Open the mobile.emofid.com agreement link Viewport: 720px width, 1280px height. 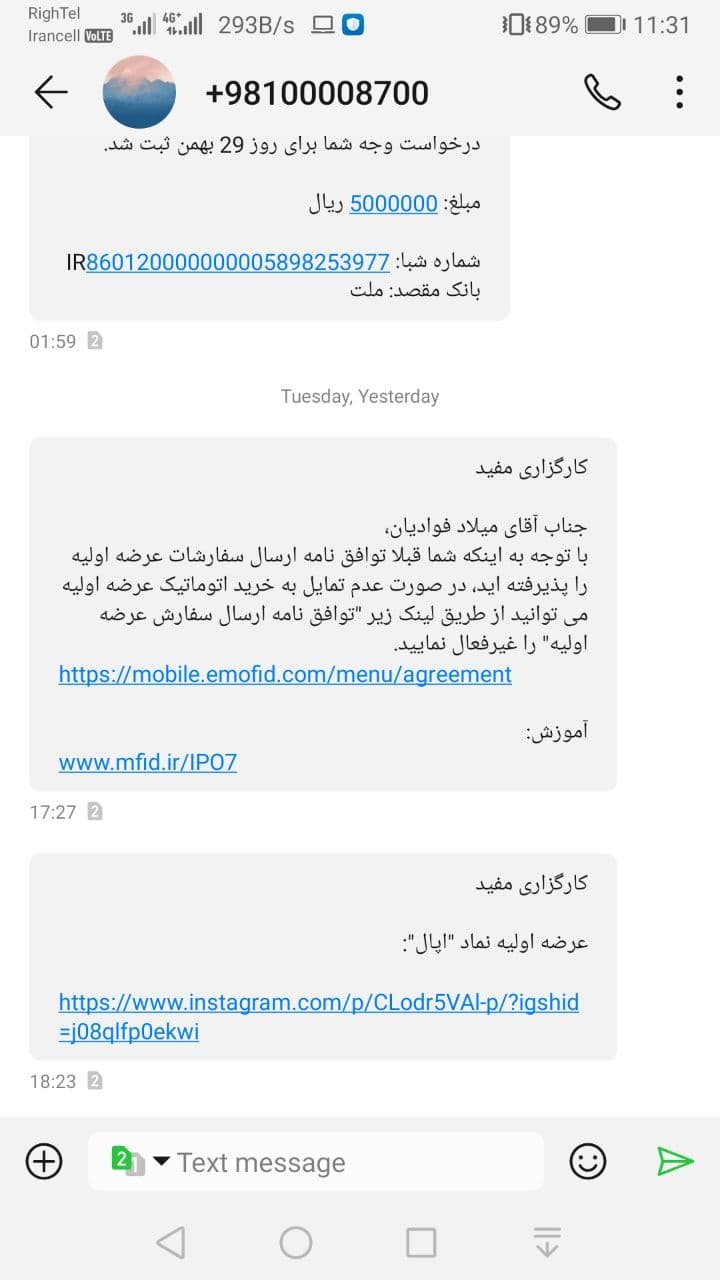point(285,674)
